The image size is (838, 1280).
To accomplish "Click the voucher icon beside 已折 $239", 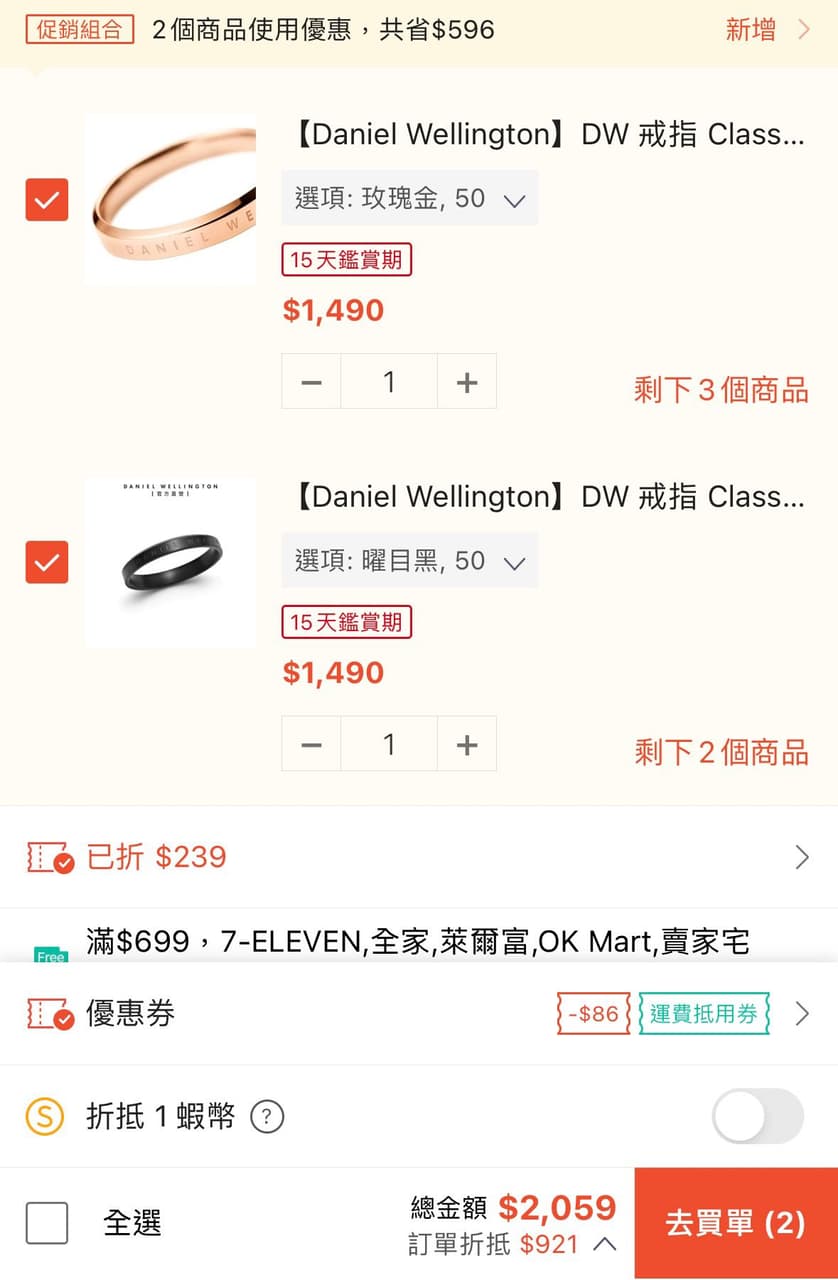I will click(x=49, y=857).
